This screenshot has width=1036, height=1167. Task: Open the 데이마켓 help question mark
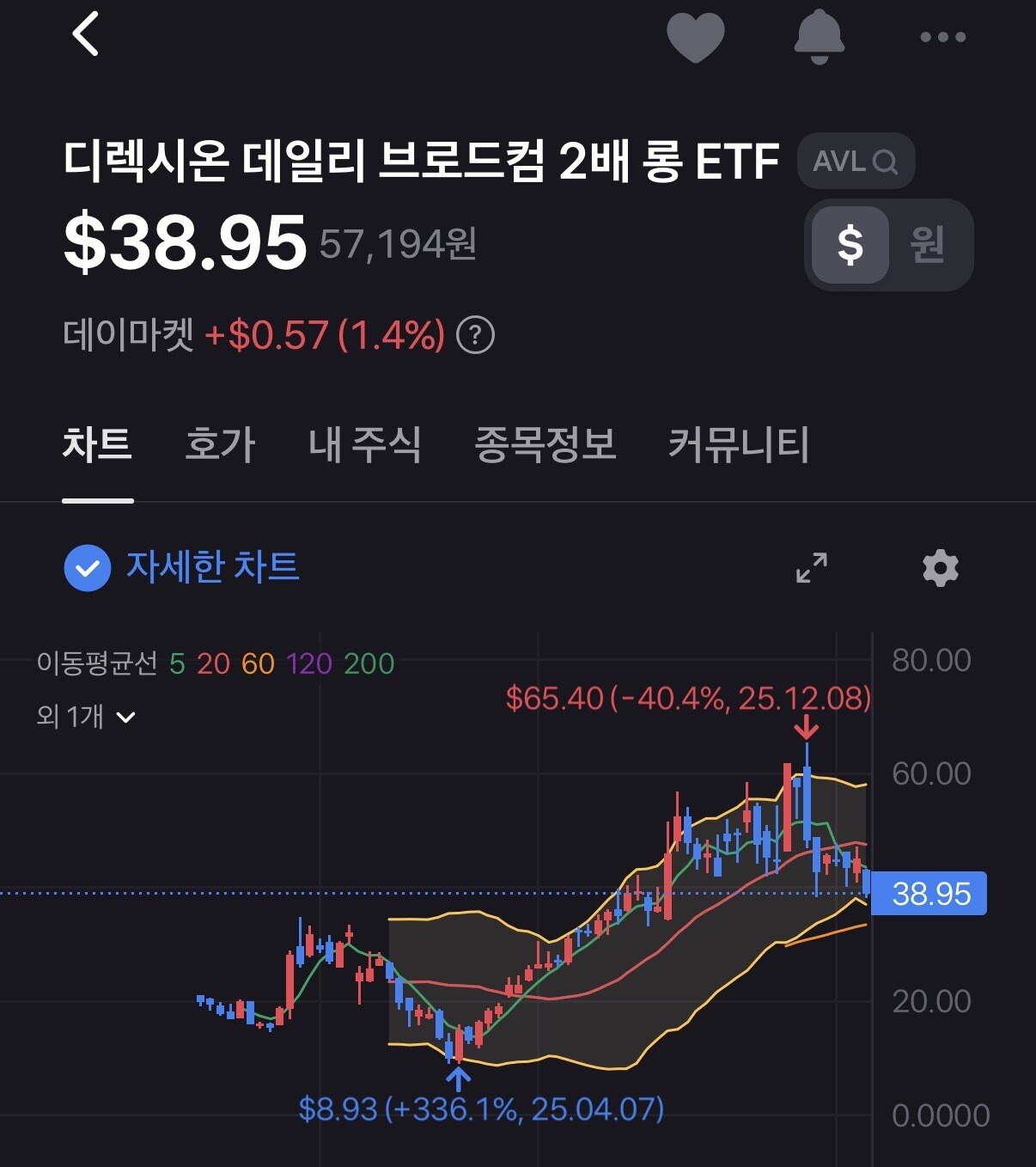[475, 335]
